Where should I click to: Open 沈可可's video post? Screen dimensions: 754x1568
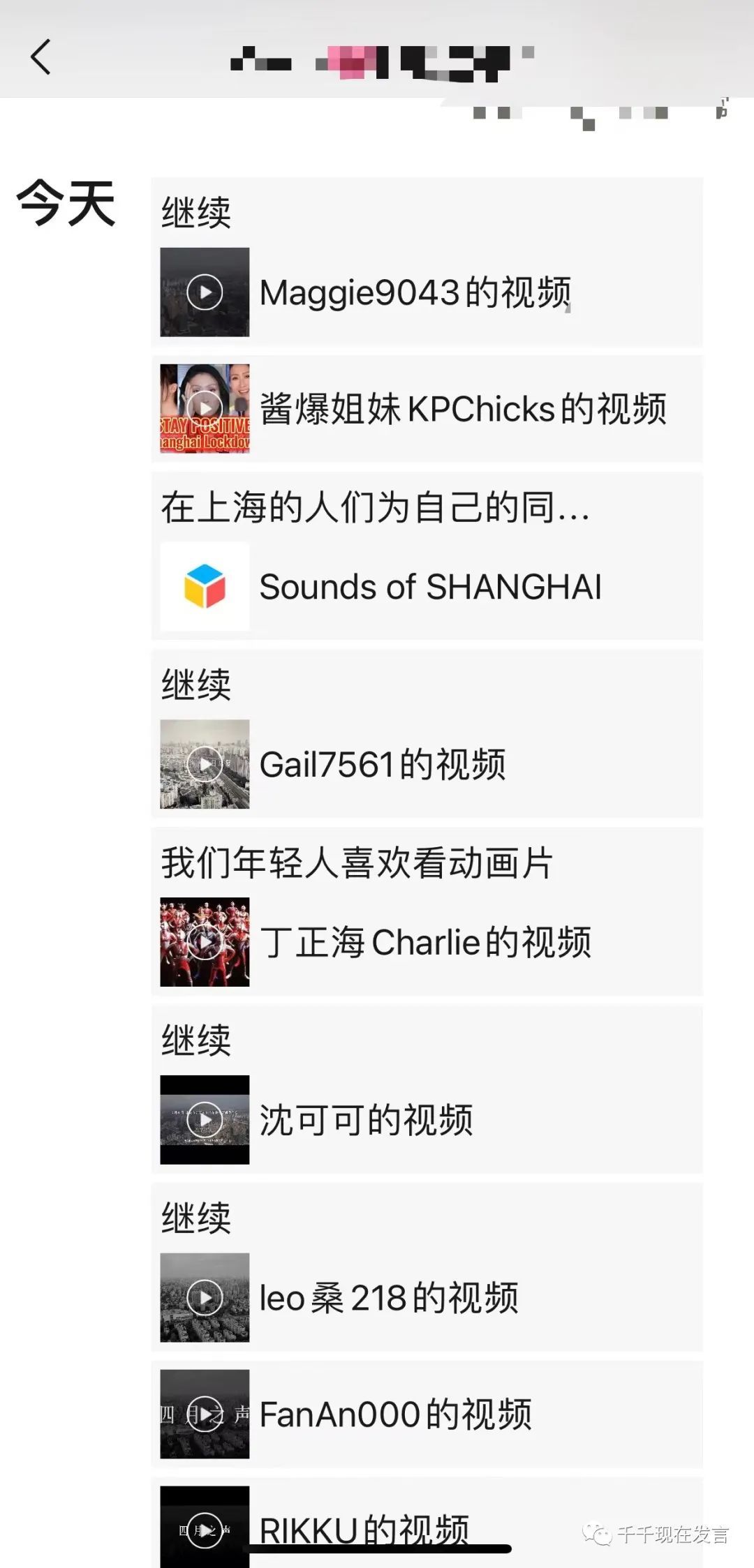[366, 1120]
